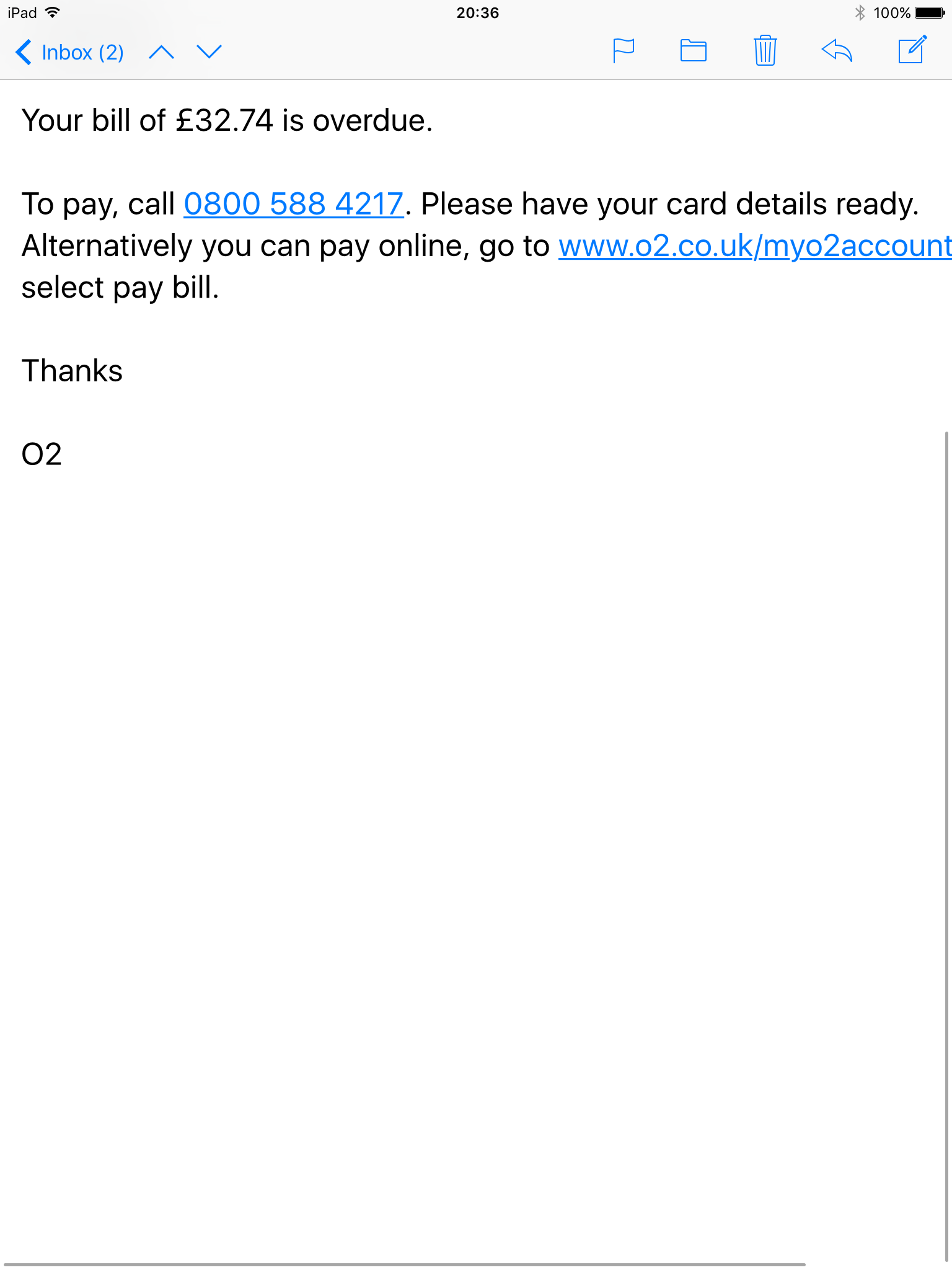The width and height of the screenshot is (952, 1270).
Task: Compose a new email
Action: (912, 52)
